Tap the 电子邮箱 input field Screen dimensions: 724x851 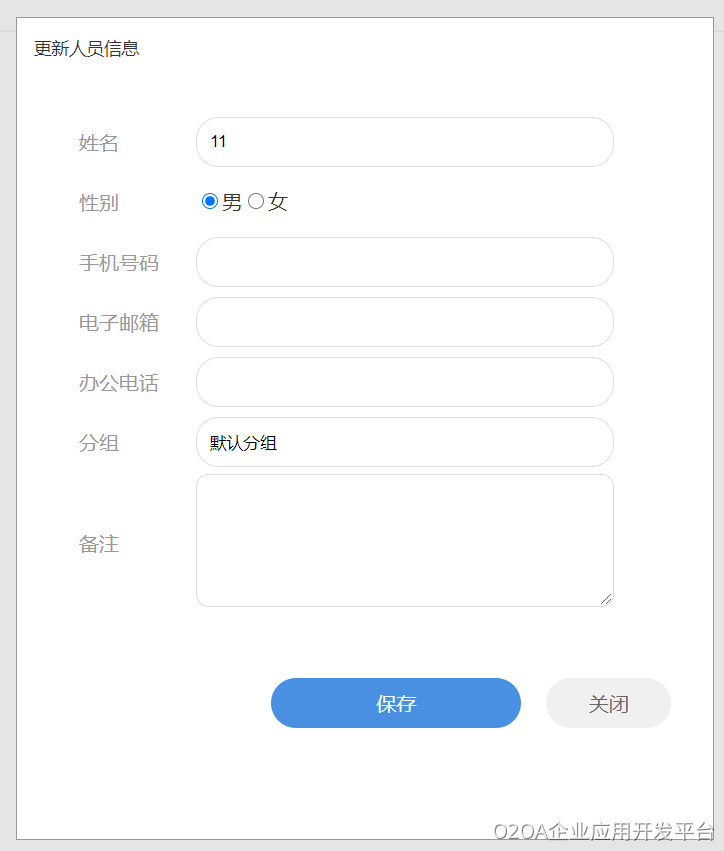[404, 322]
